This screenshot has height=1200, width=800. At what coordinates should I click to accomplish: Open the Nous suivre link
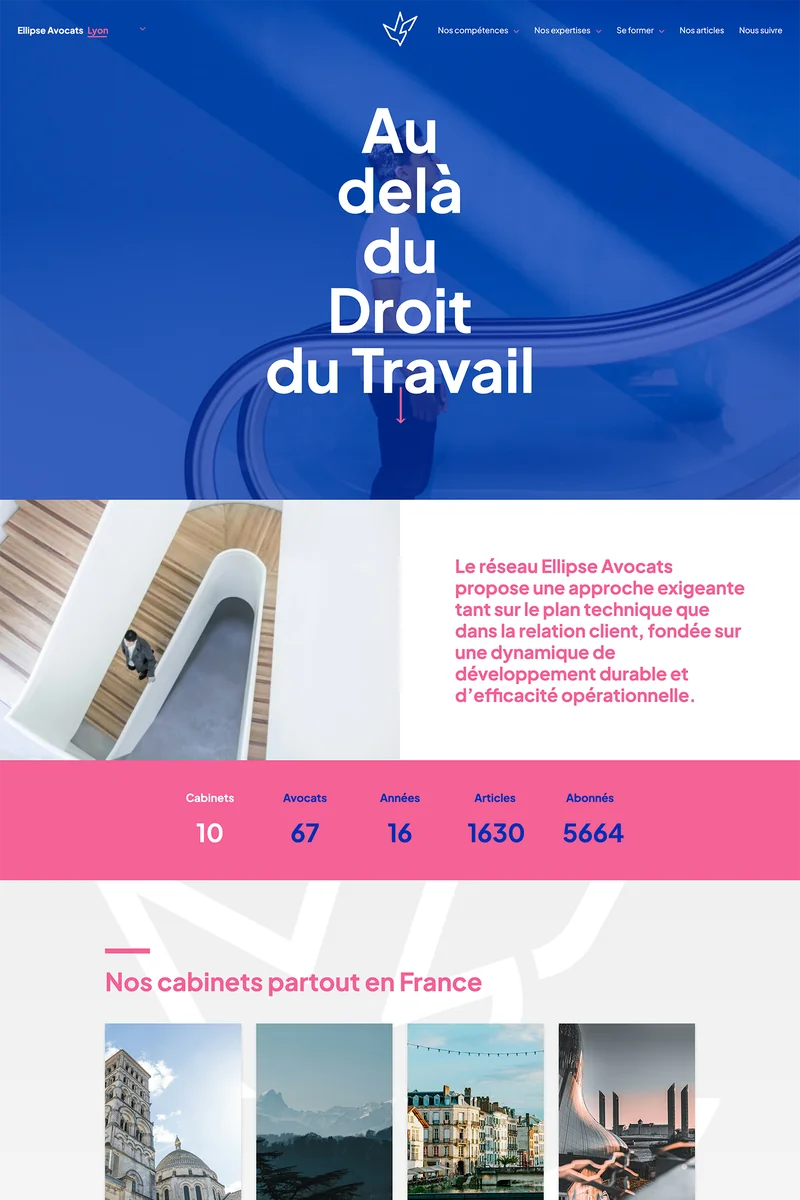tap(760, 31)
